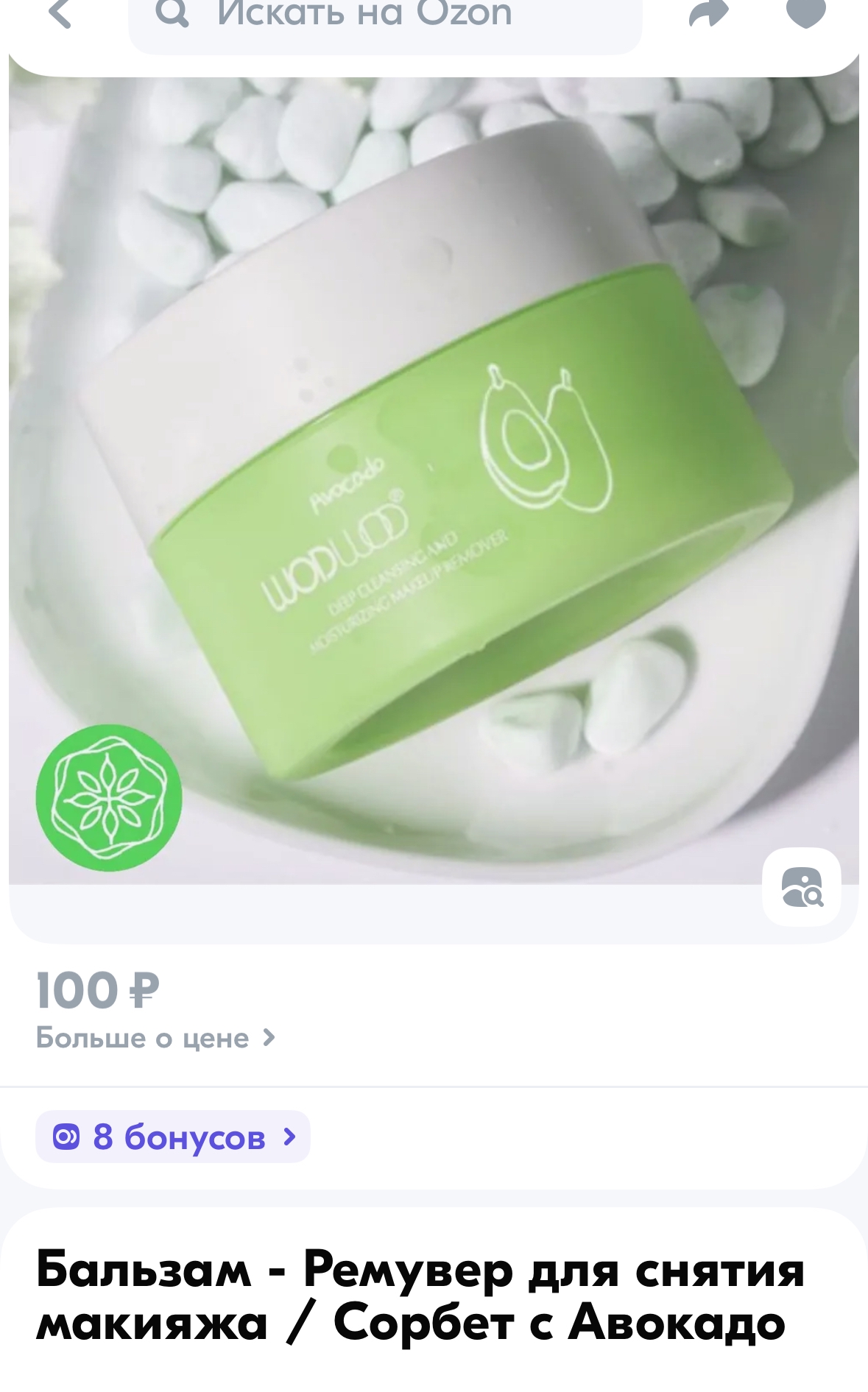Open the avocado balm product photo
868x1392 pixels.
[x=434, y=480]
